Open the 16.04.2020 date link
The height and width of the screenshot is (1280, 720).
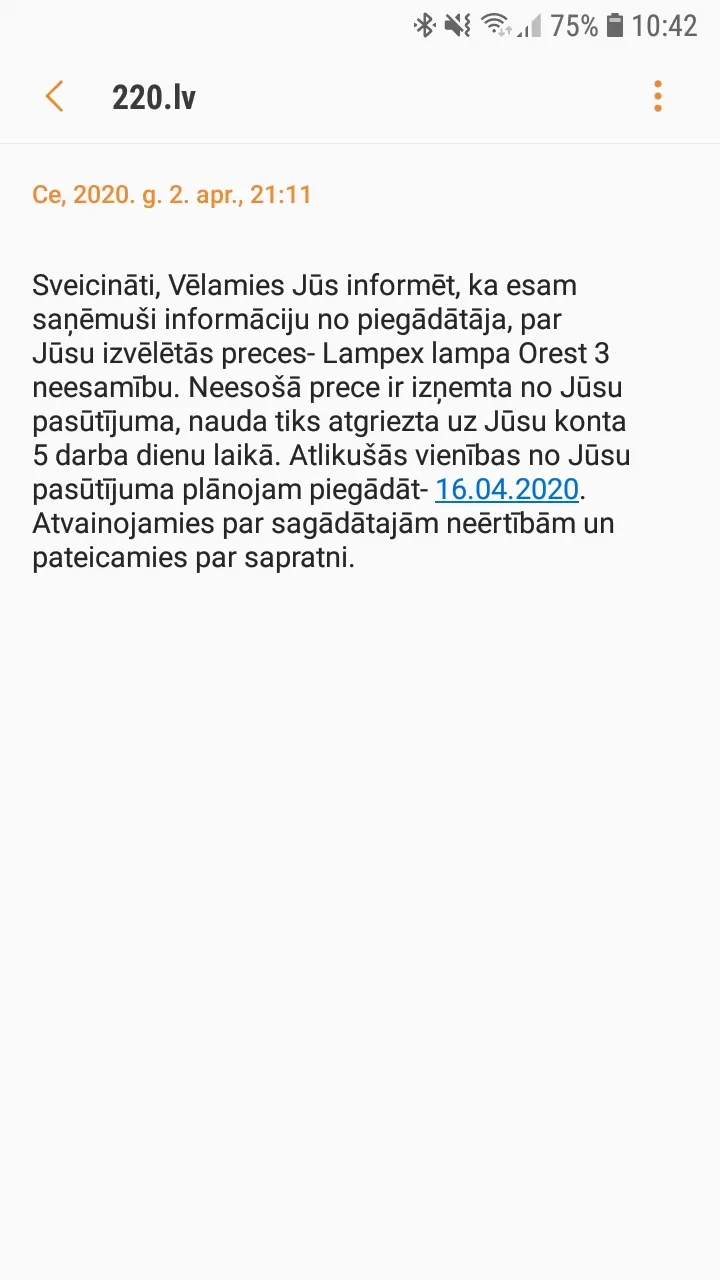(507, 489)
